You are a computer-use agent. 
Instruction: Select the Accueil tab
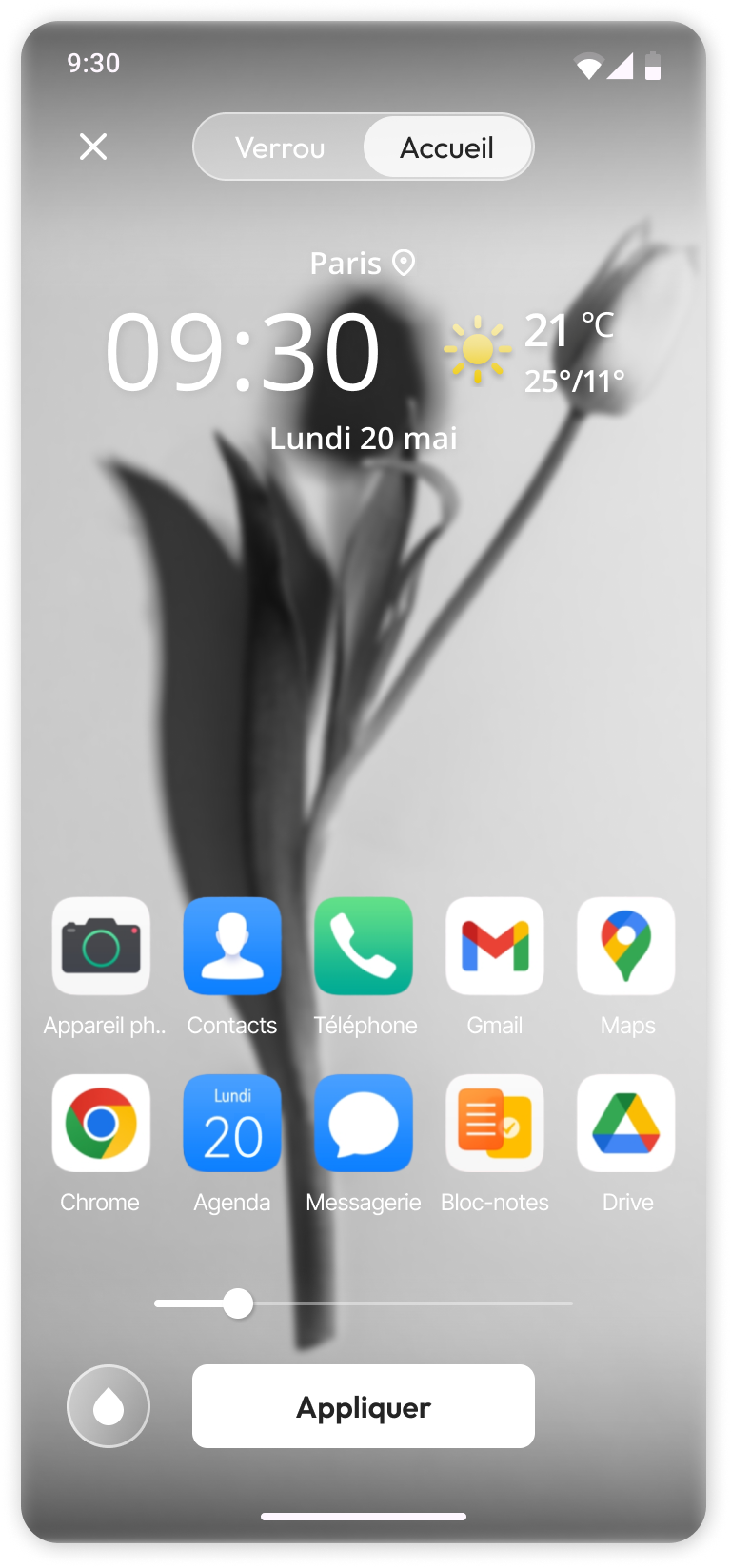pos(446,147)
